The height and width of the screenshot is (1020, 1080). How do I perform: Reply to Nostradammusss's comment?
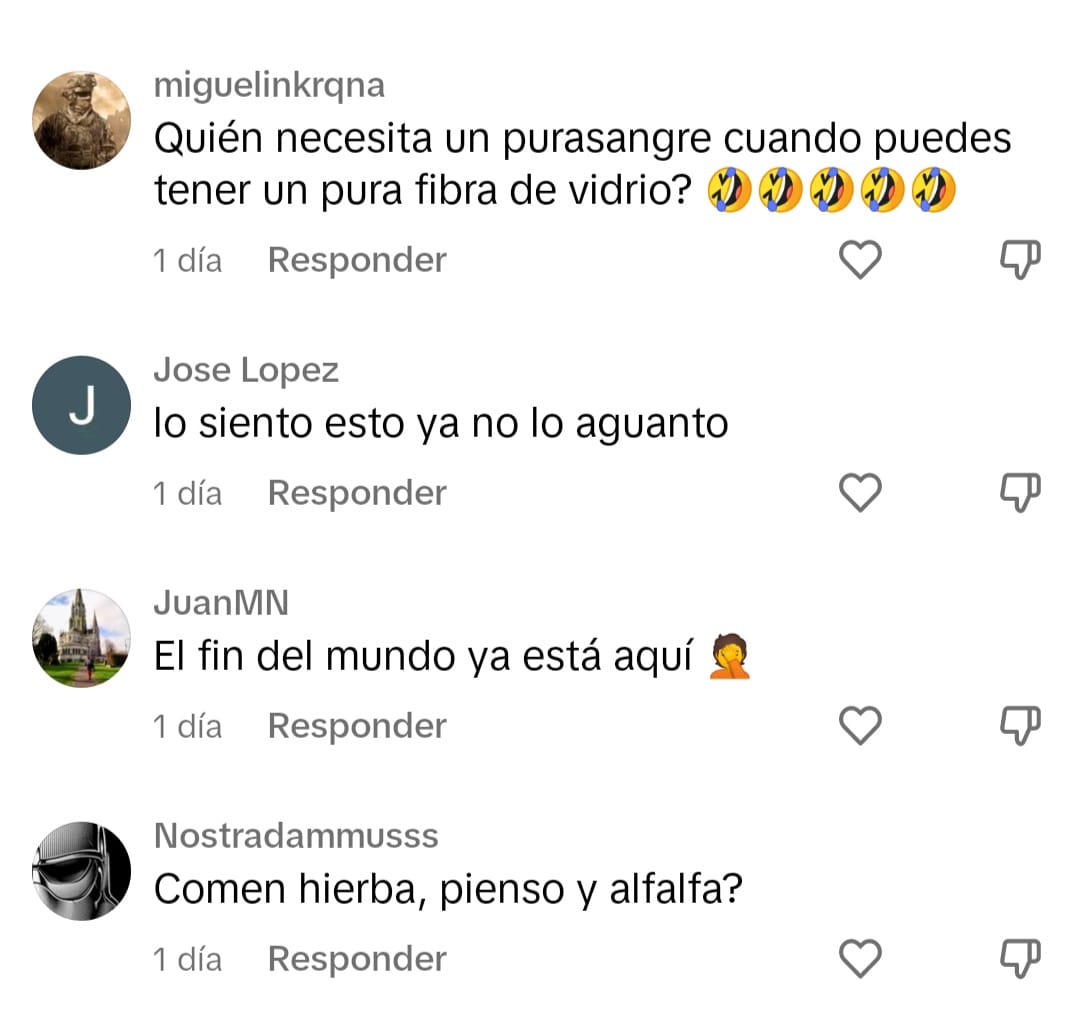(x=357, y=960)
